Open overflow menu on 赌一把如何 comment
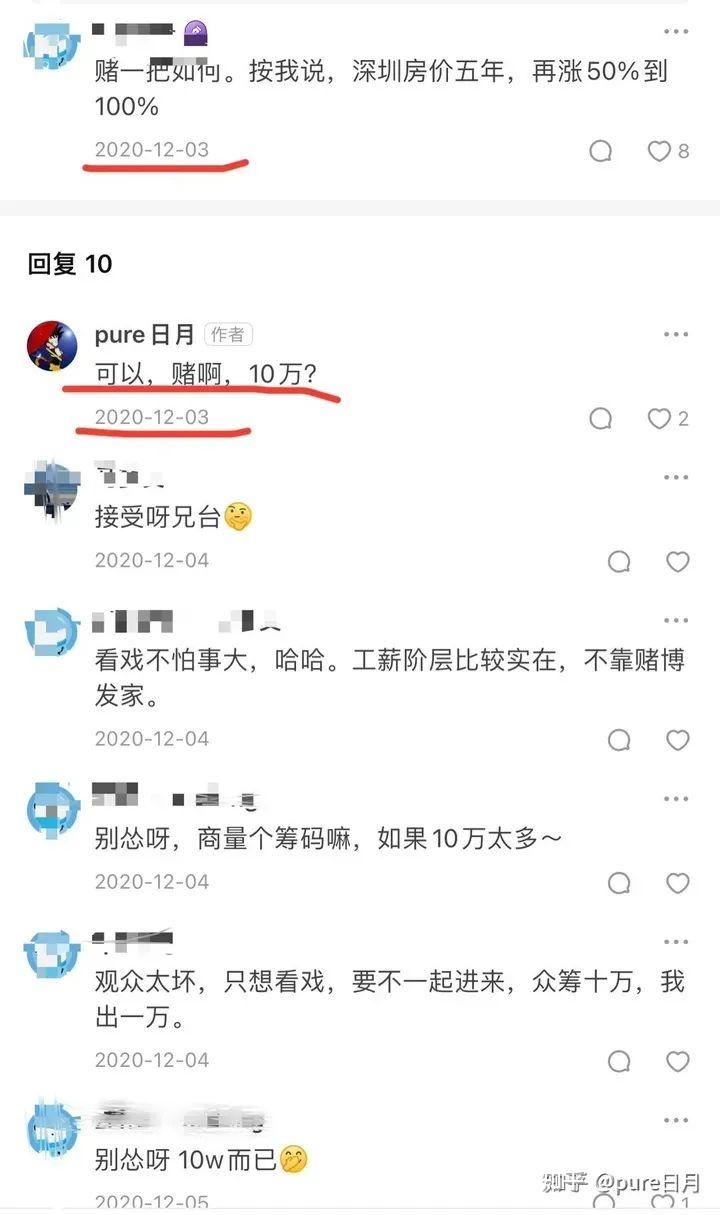 coord(677,32)
